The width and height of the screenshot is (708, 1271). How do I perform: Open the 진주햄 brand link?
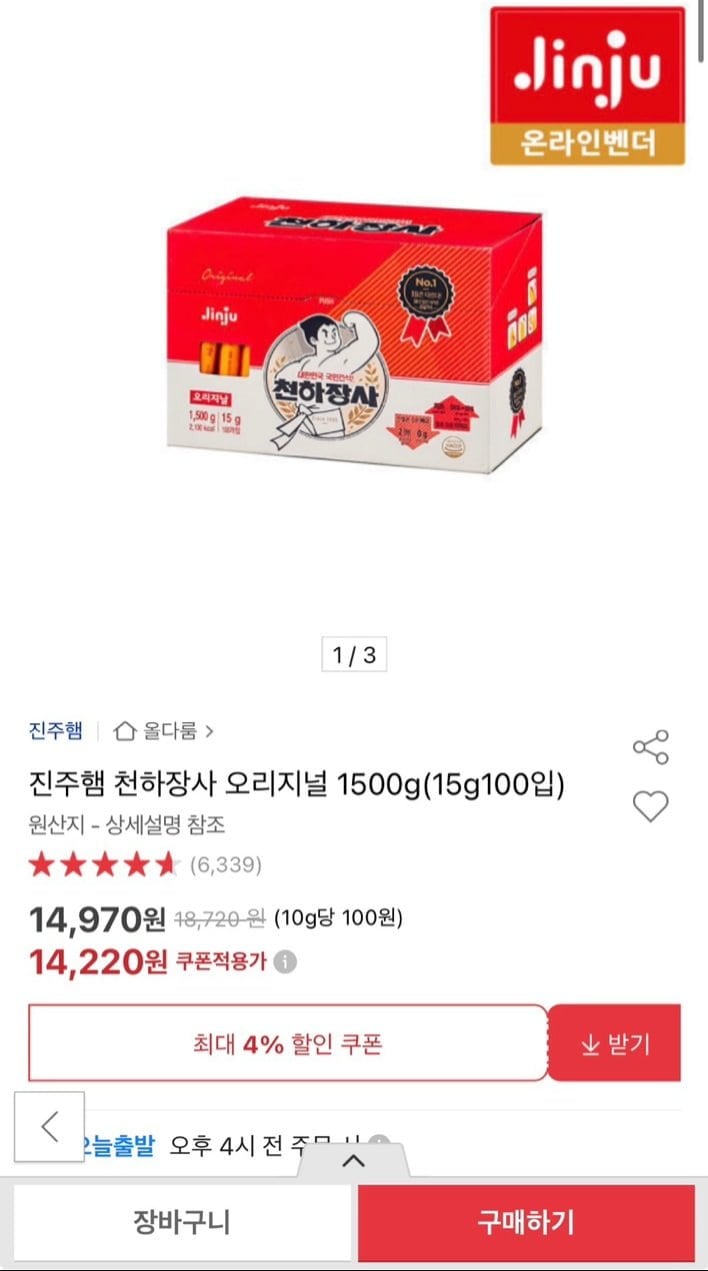tap(56, 730)
